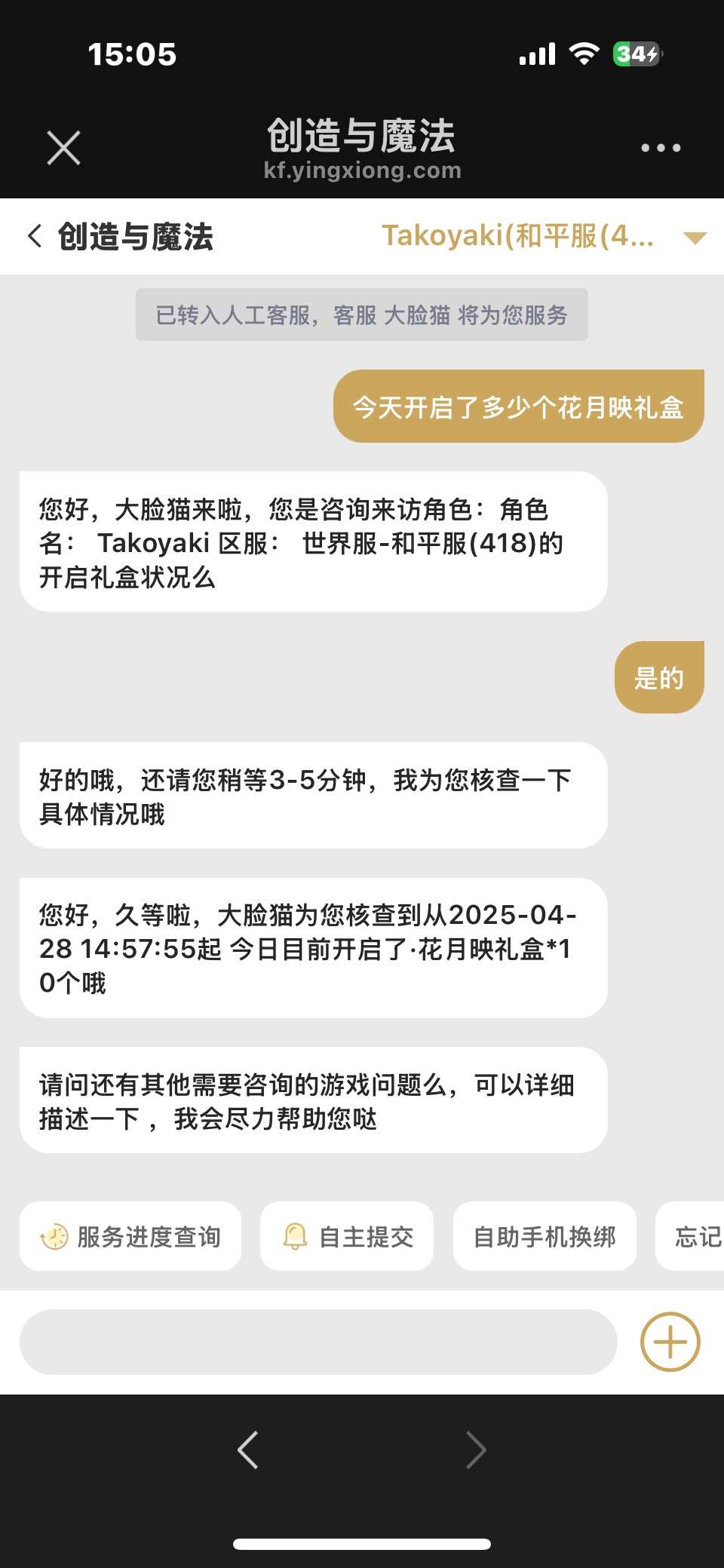The height and width of the screenshot is (1568, 724).
Task: Select the partially visible 忘记 chip
Action: [690, 1236]
